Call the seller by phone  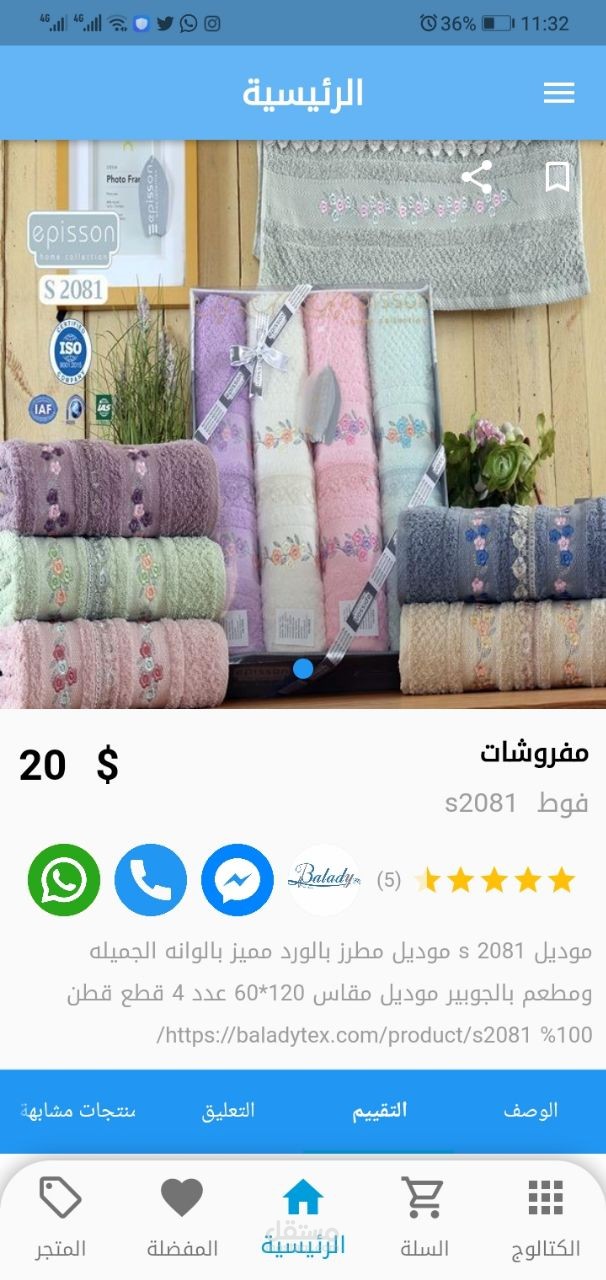[151, 880]
